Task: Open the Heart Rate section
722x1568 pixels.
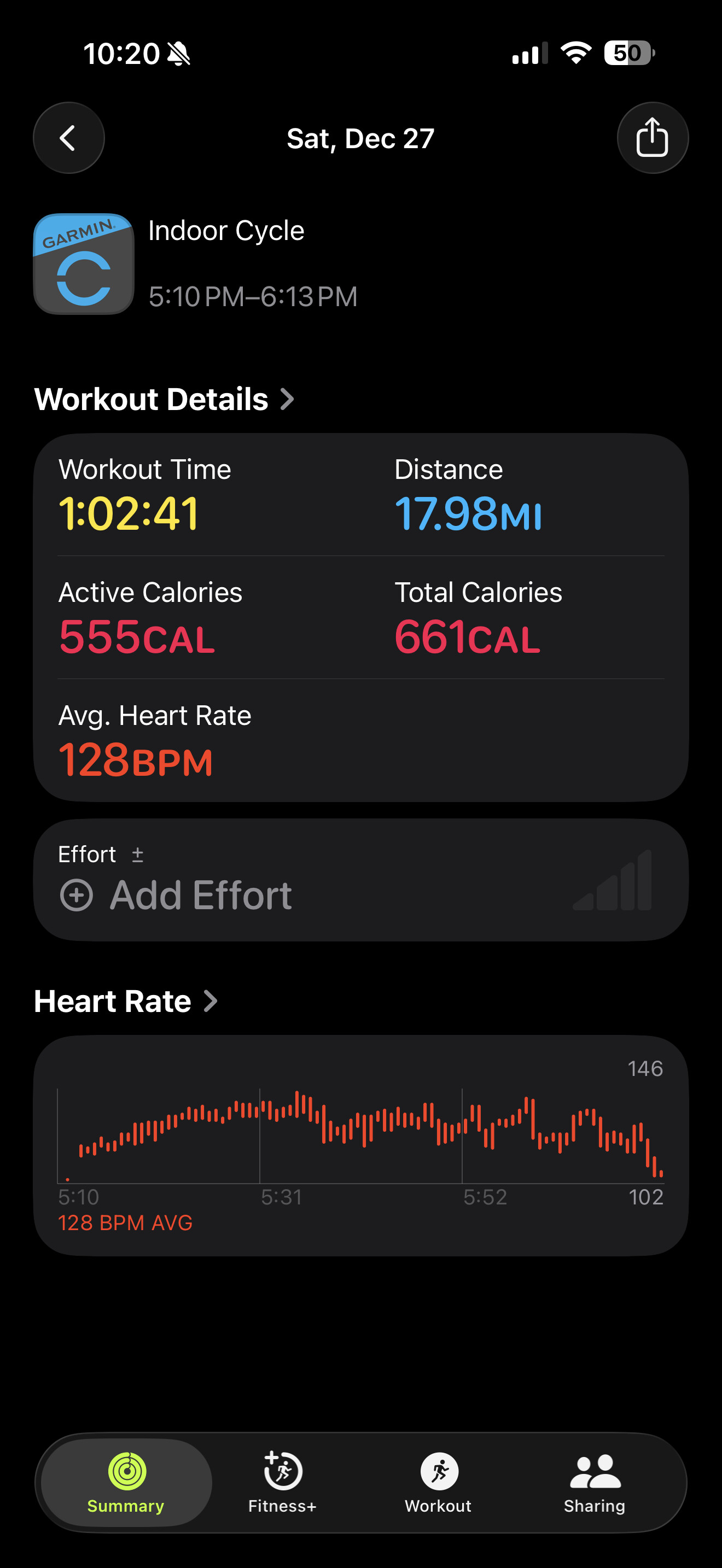Action: [x=125, y=1001]
